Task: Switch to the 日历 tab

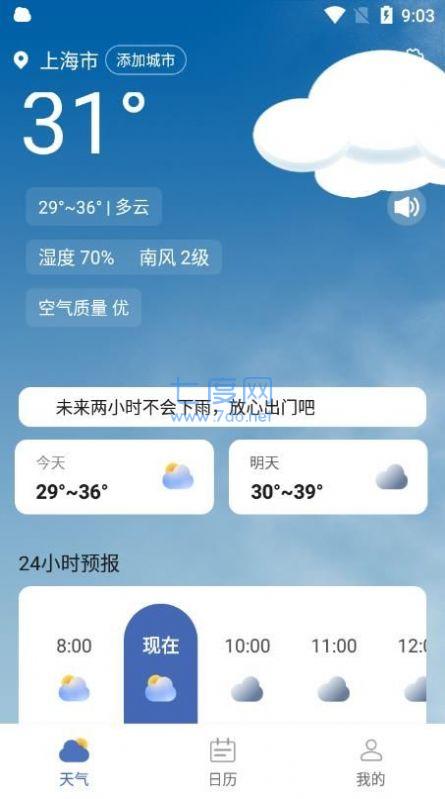Action: click(x=223, y=762)
